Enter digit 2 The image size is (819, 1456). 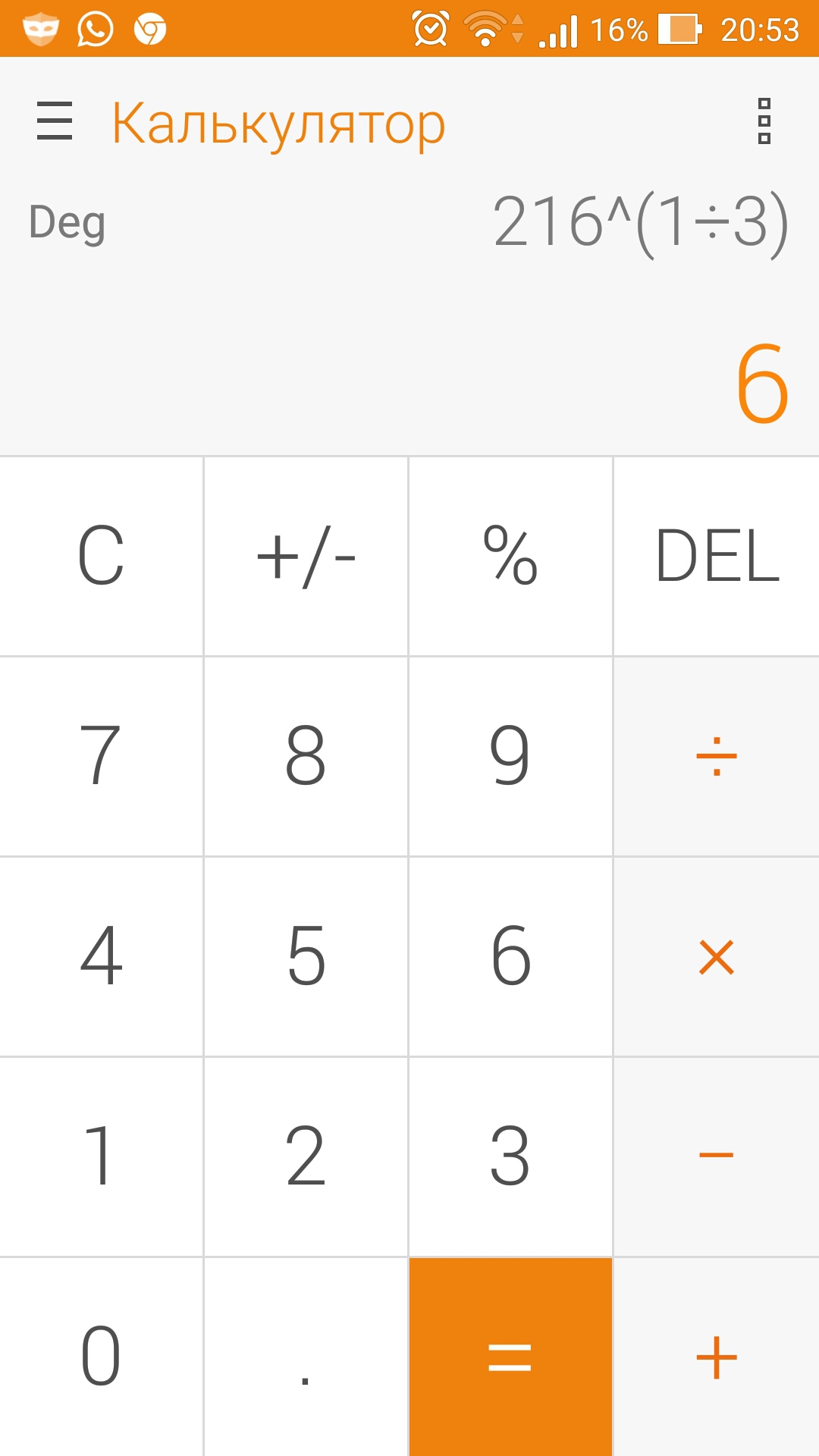click(x=306, y=1156)
